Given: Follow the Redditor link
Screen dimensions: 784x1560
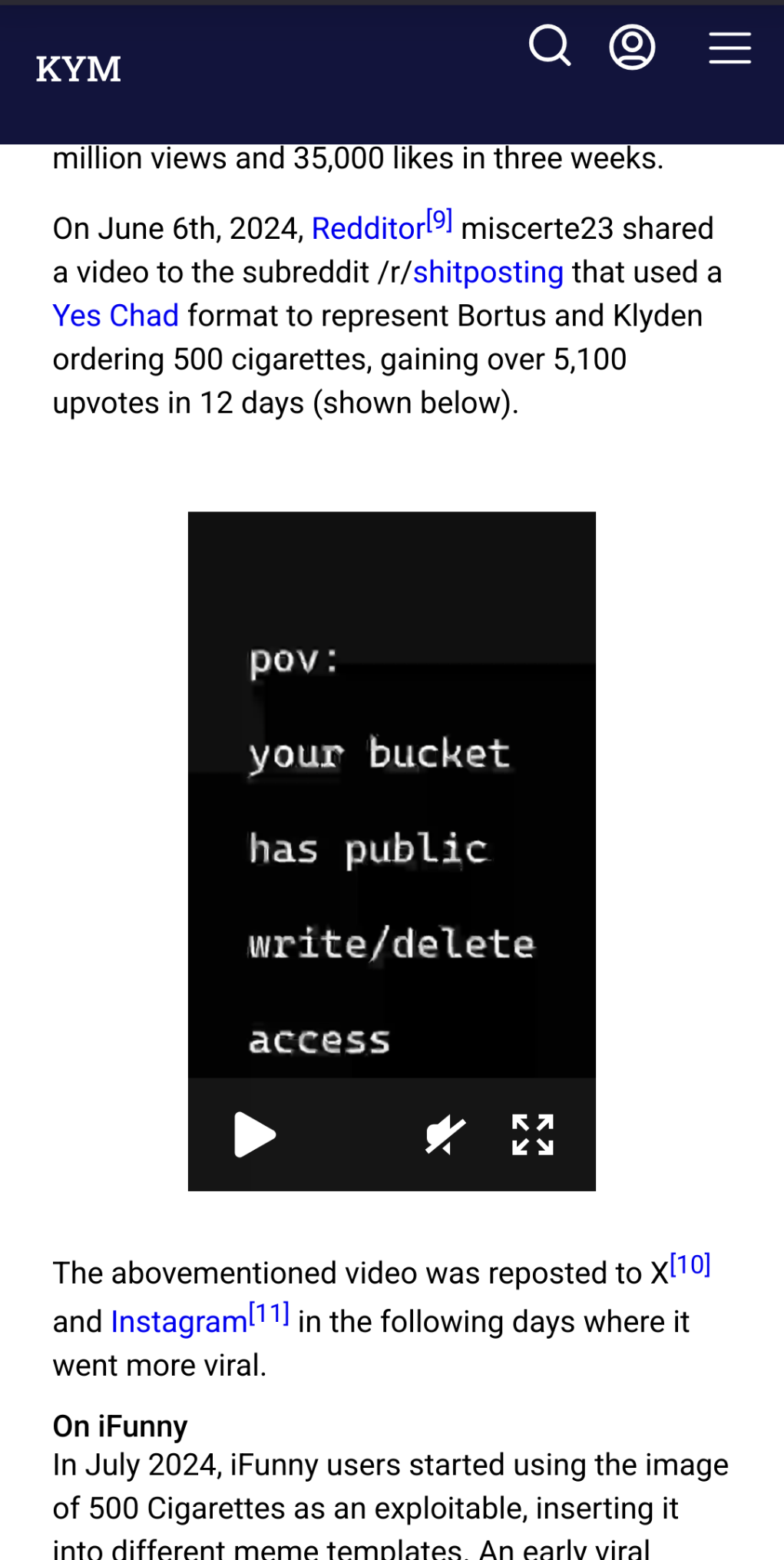Looking at the screenshot, I should [369, 229].
